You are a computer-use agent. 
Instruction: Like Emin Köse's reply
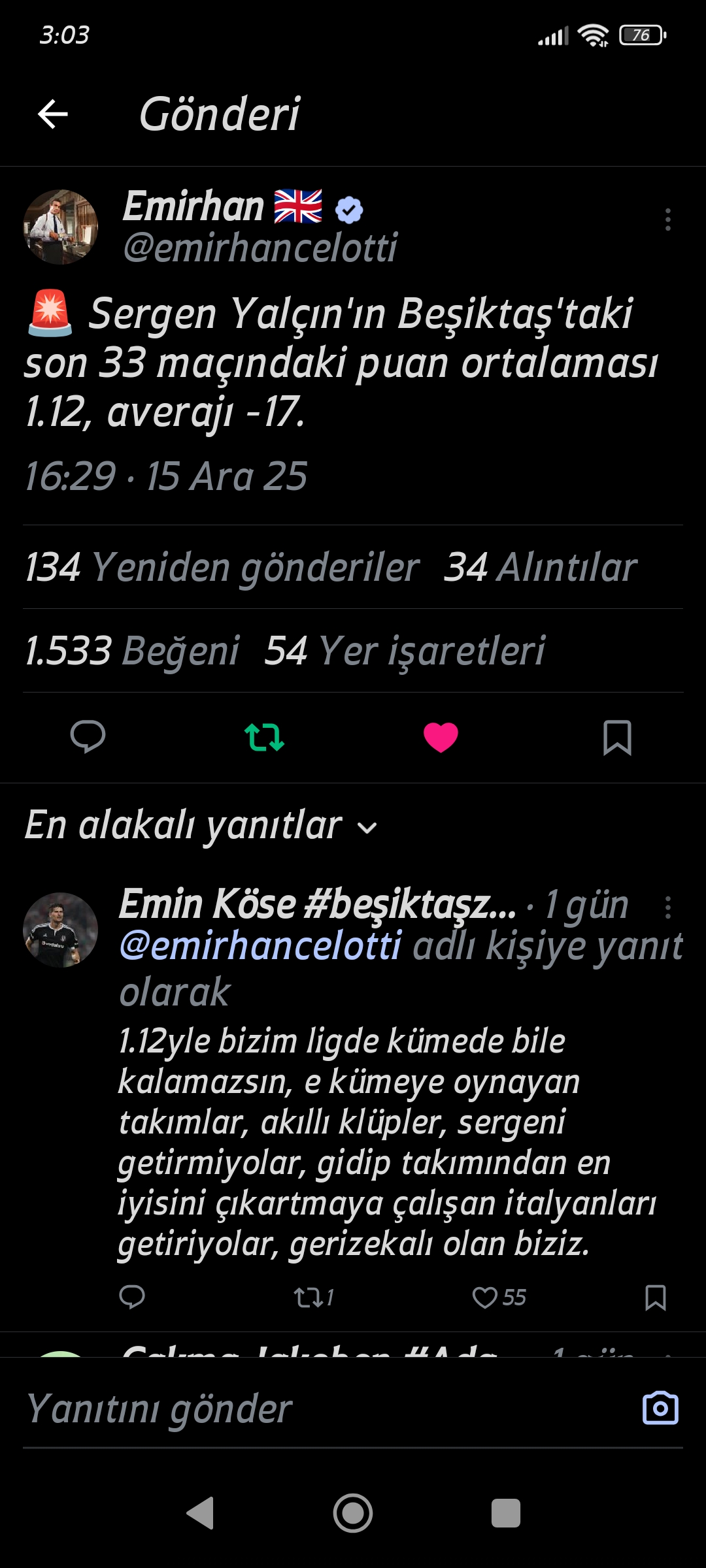click(485, 1297)
